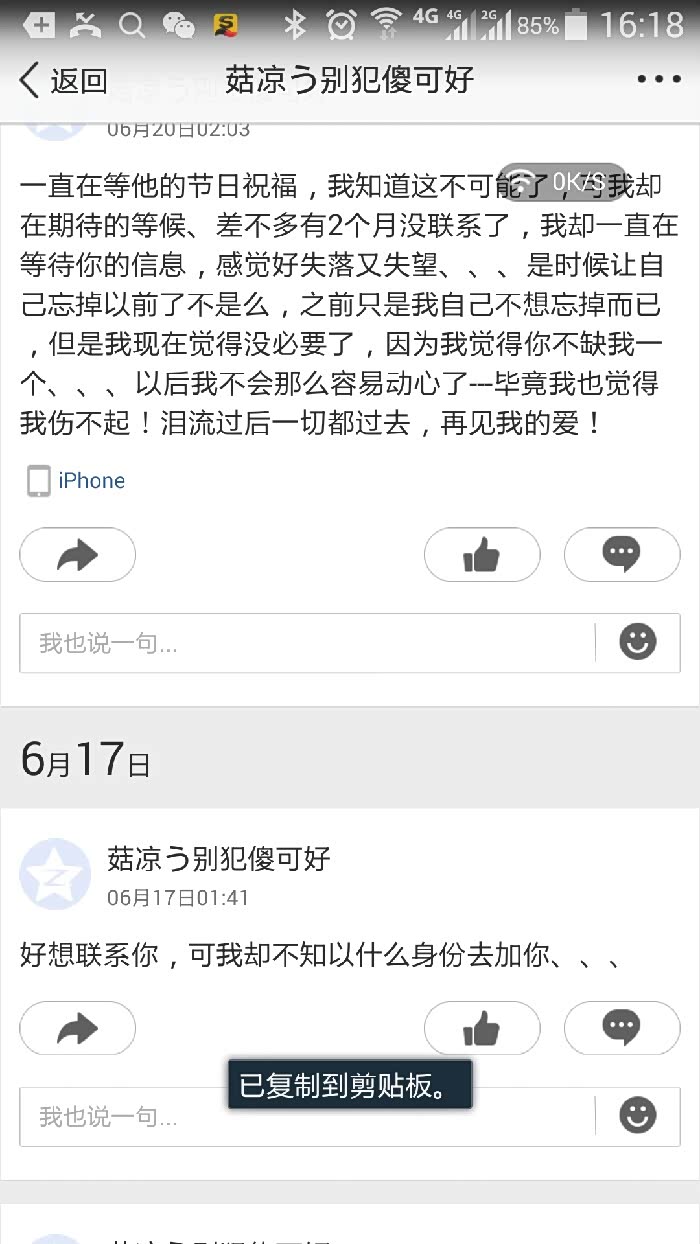This screenshot has height=1244, width=700.
Task: Open the three-dot overflow menu
Action: pyautogui.click(x=658, y=80)
